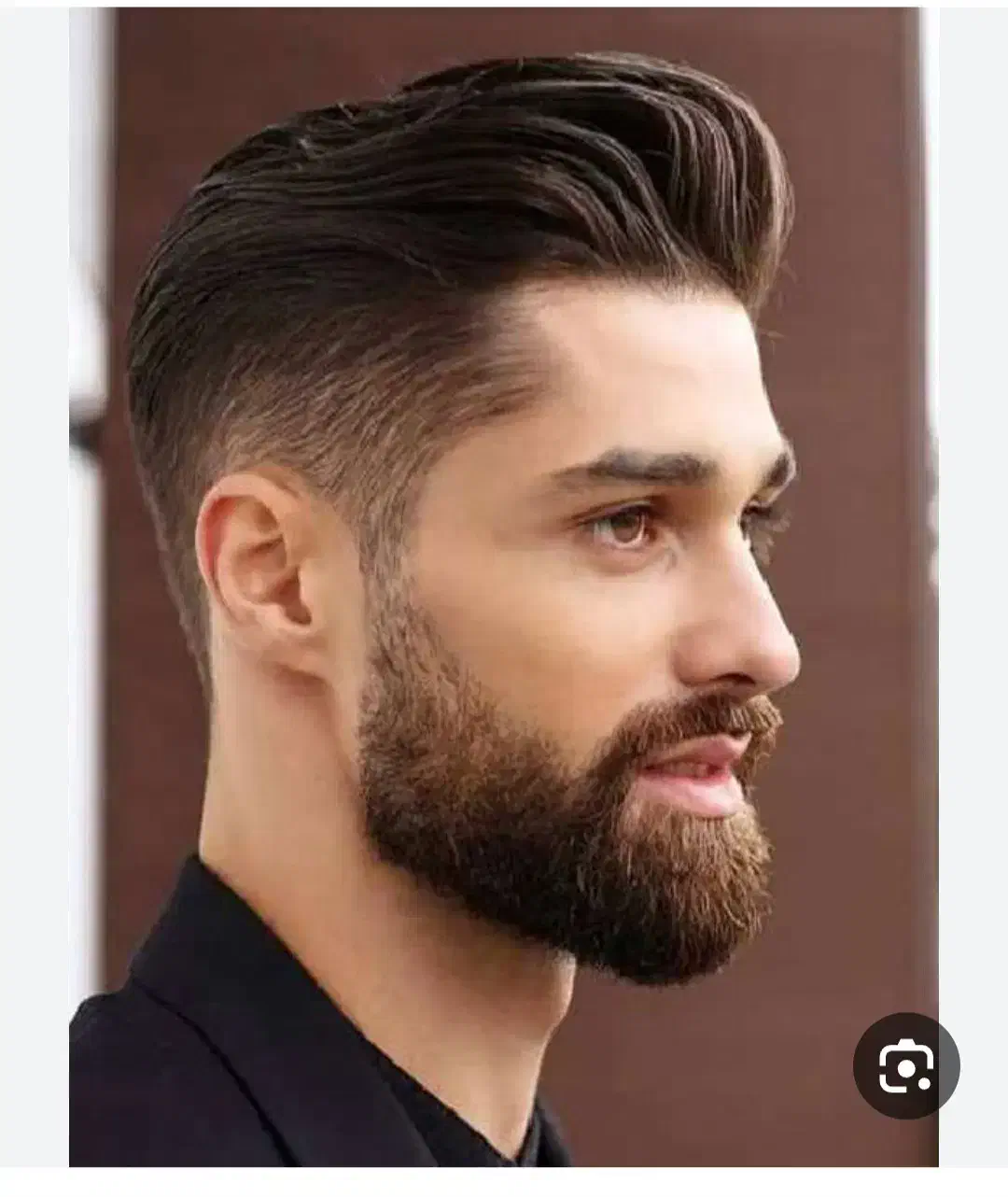The width and height of the screenshot is (1008, 1197).
Task: Search this image with Google Lens
Action: [905, 1065]
